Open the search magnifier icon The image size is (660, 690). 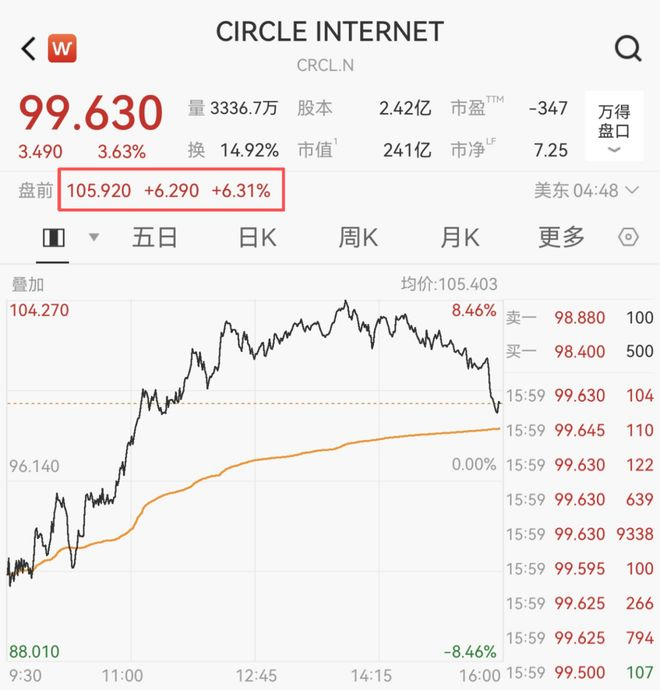point(627,47)
